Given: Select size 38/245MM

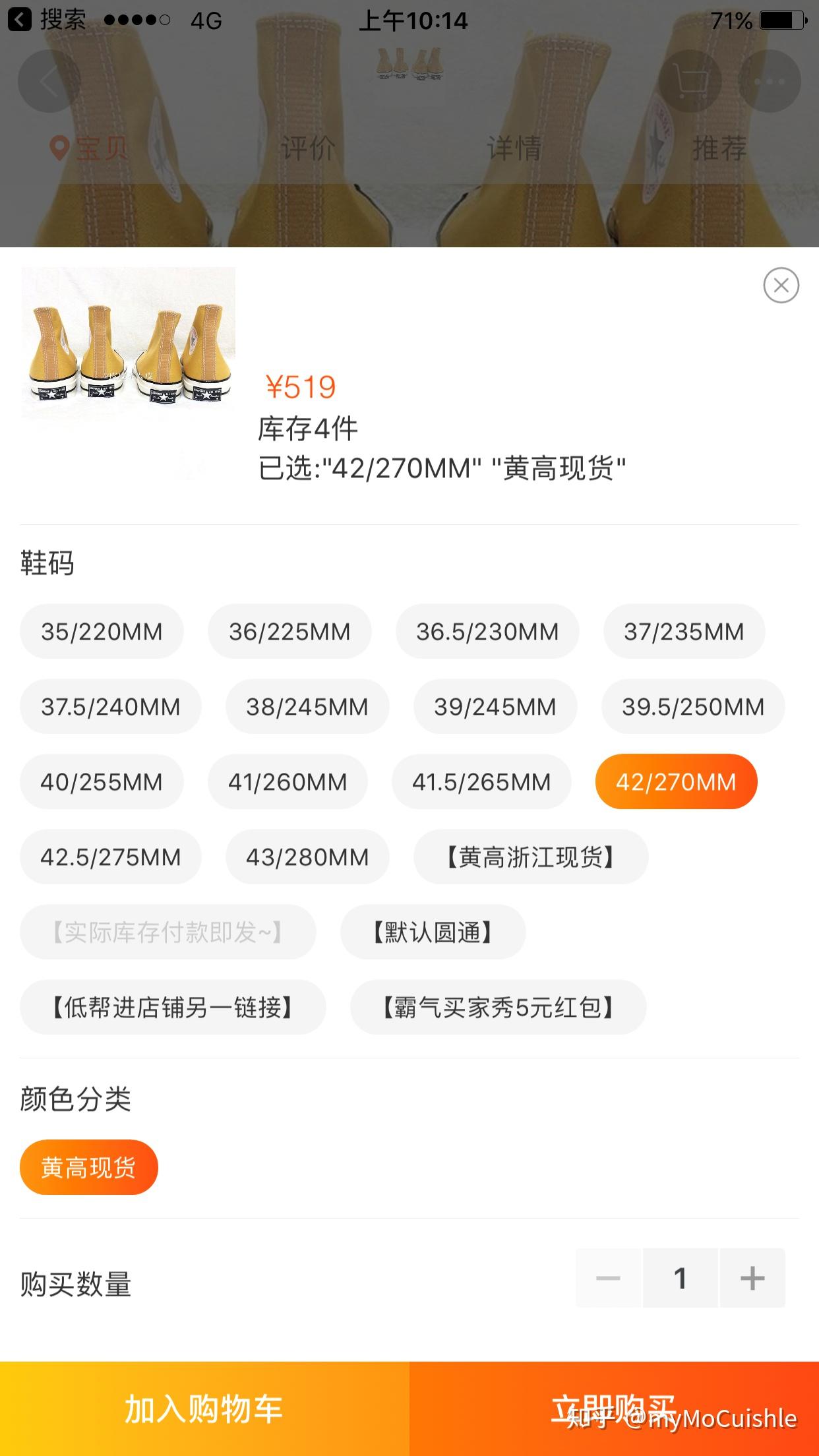Looking at the screenshot, I should 307,707.
